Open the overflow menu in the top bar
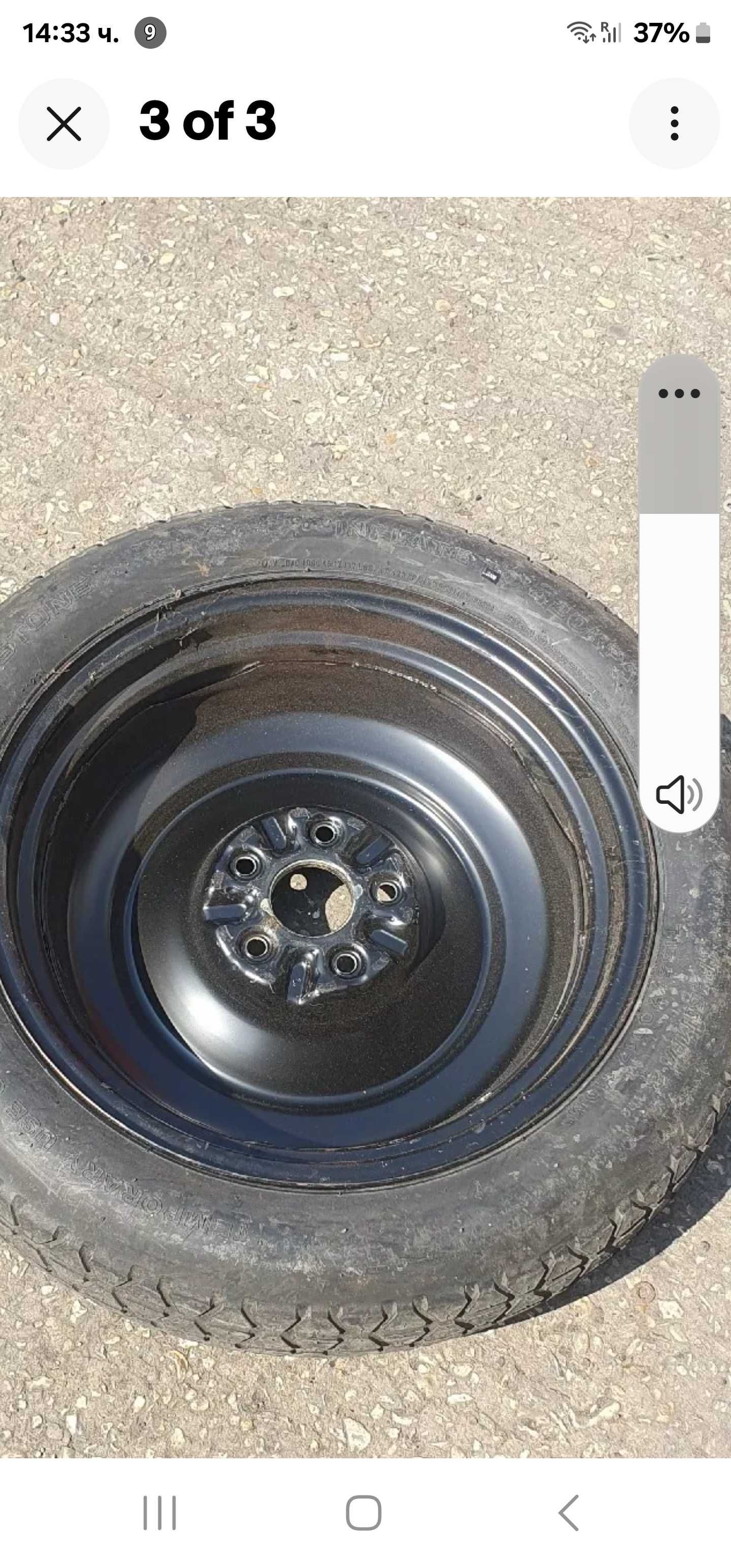Viewport: 731px width, 1568px height. pyautogui.click(x=674, y=123)
